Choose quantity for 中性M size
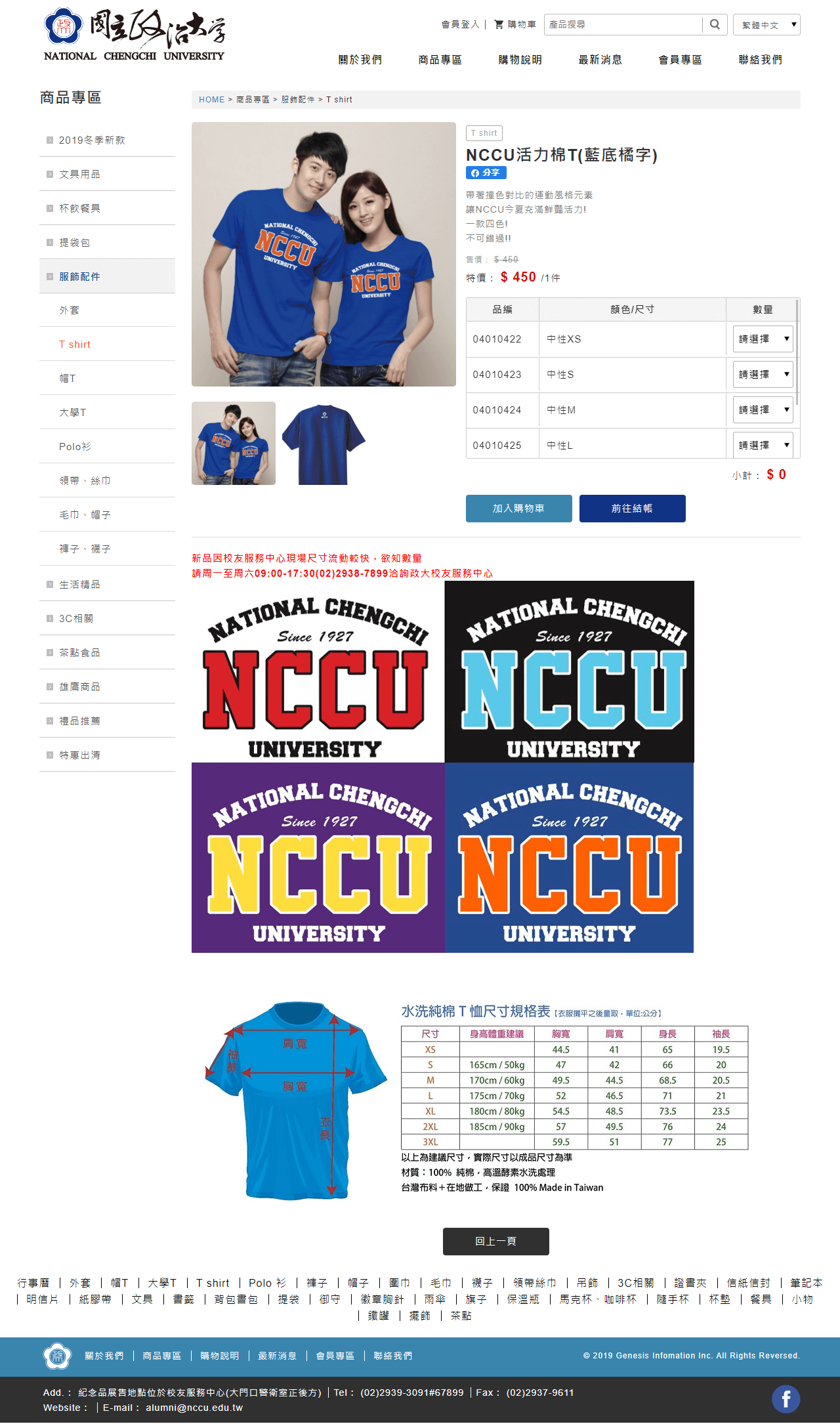 point(763,409)
